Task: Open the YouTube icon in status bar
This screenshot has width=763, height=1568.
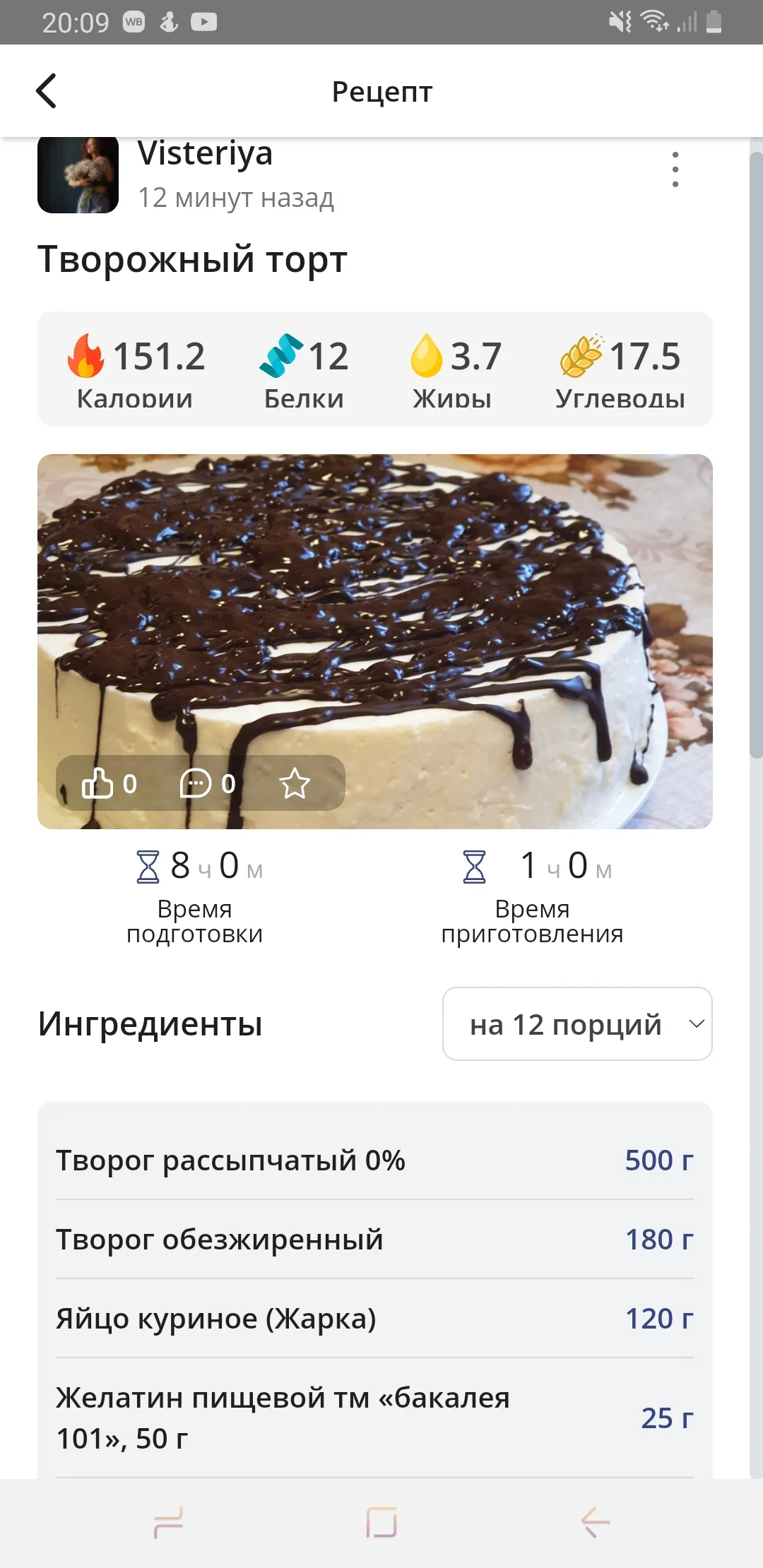Action: tap(203, 21)
